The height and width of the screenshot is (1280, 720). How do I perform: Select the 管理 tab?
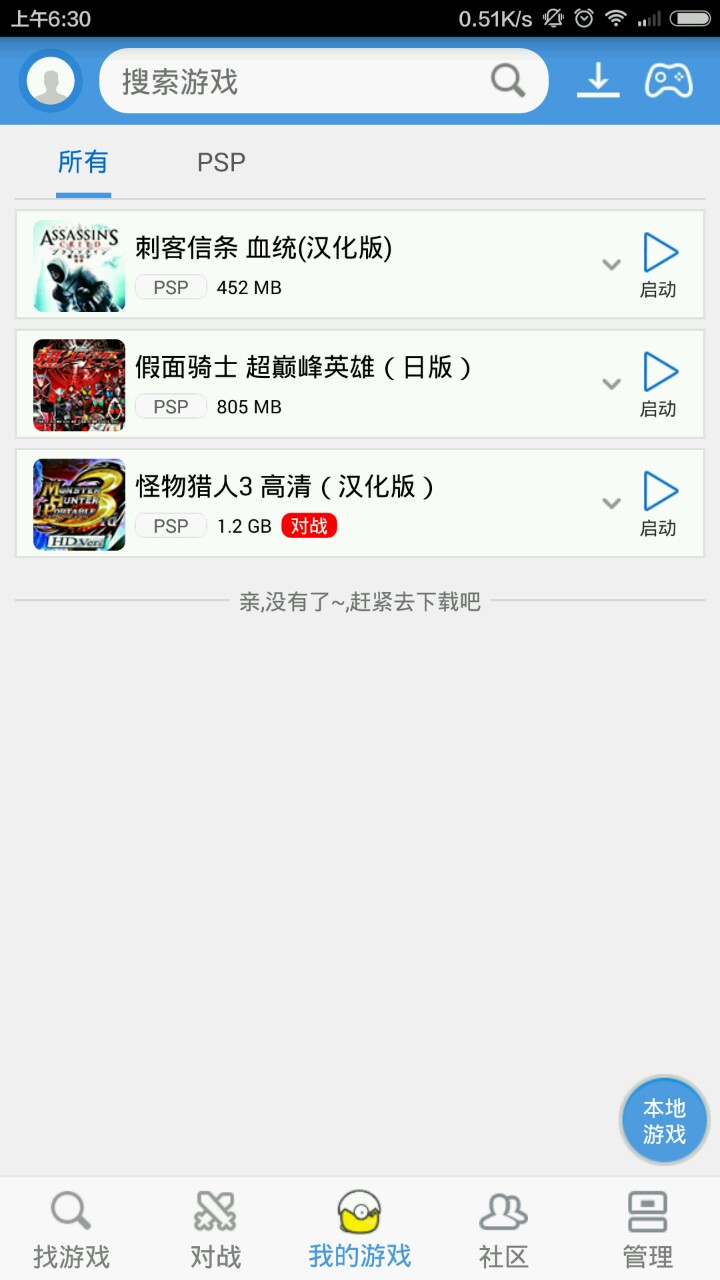[647, 1230]
